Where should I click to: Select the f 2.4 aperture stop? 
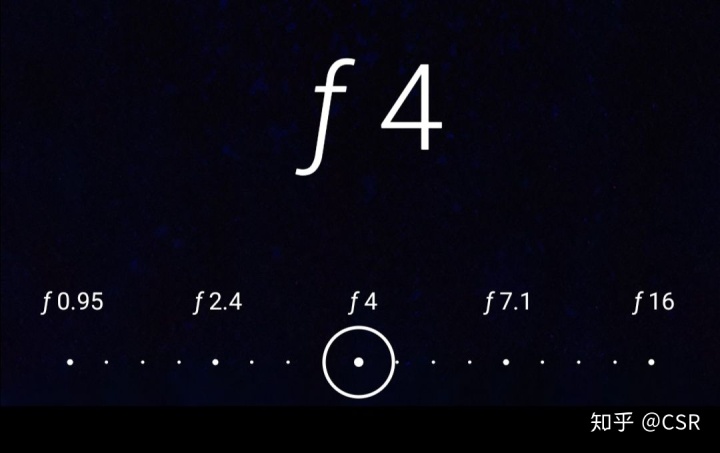coord(215,362)
